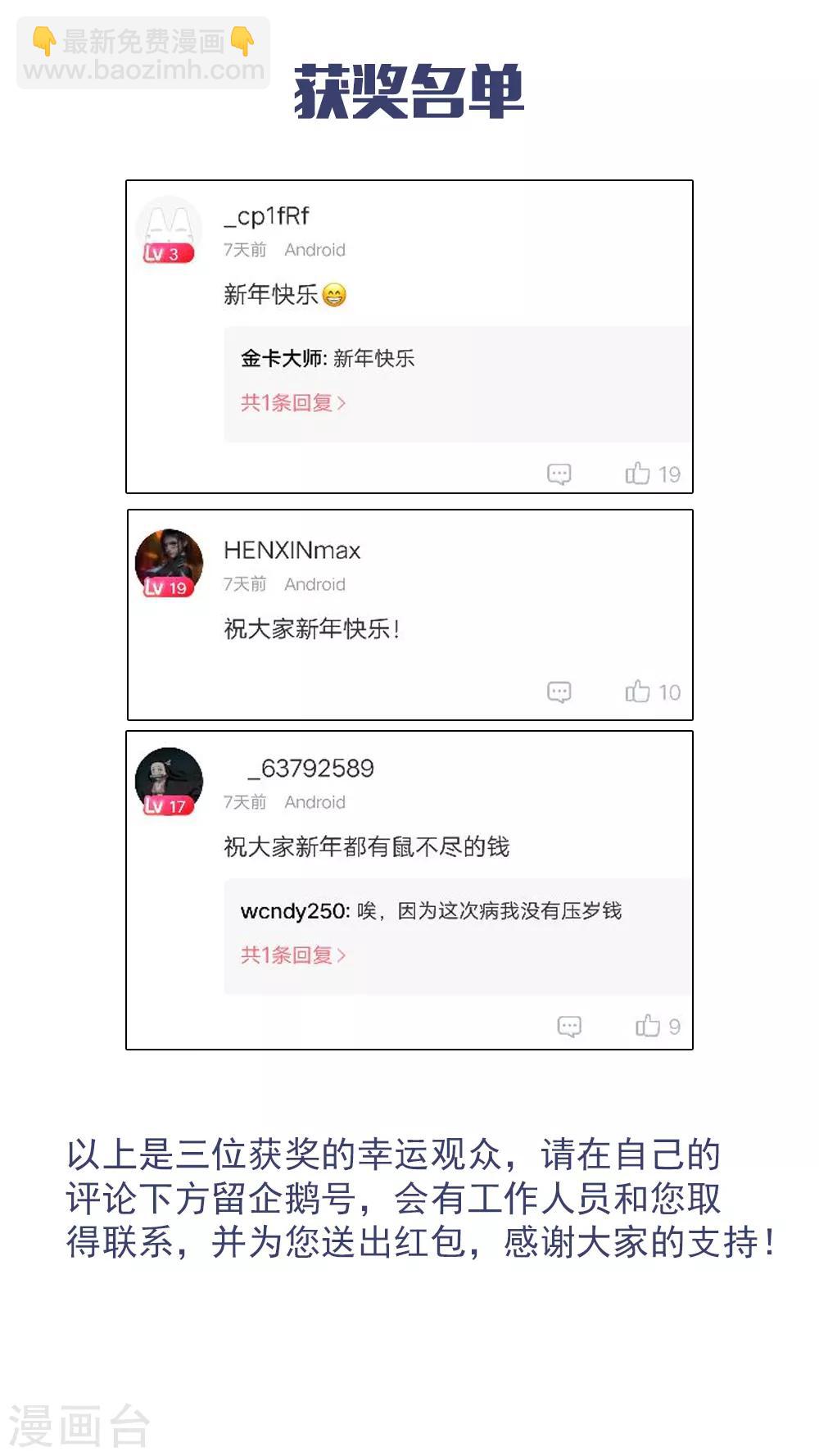Tap the thumbs-up icon showing 19 likes

[x=643, y=473]
